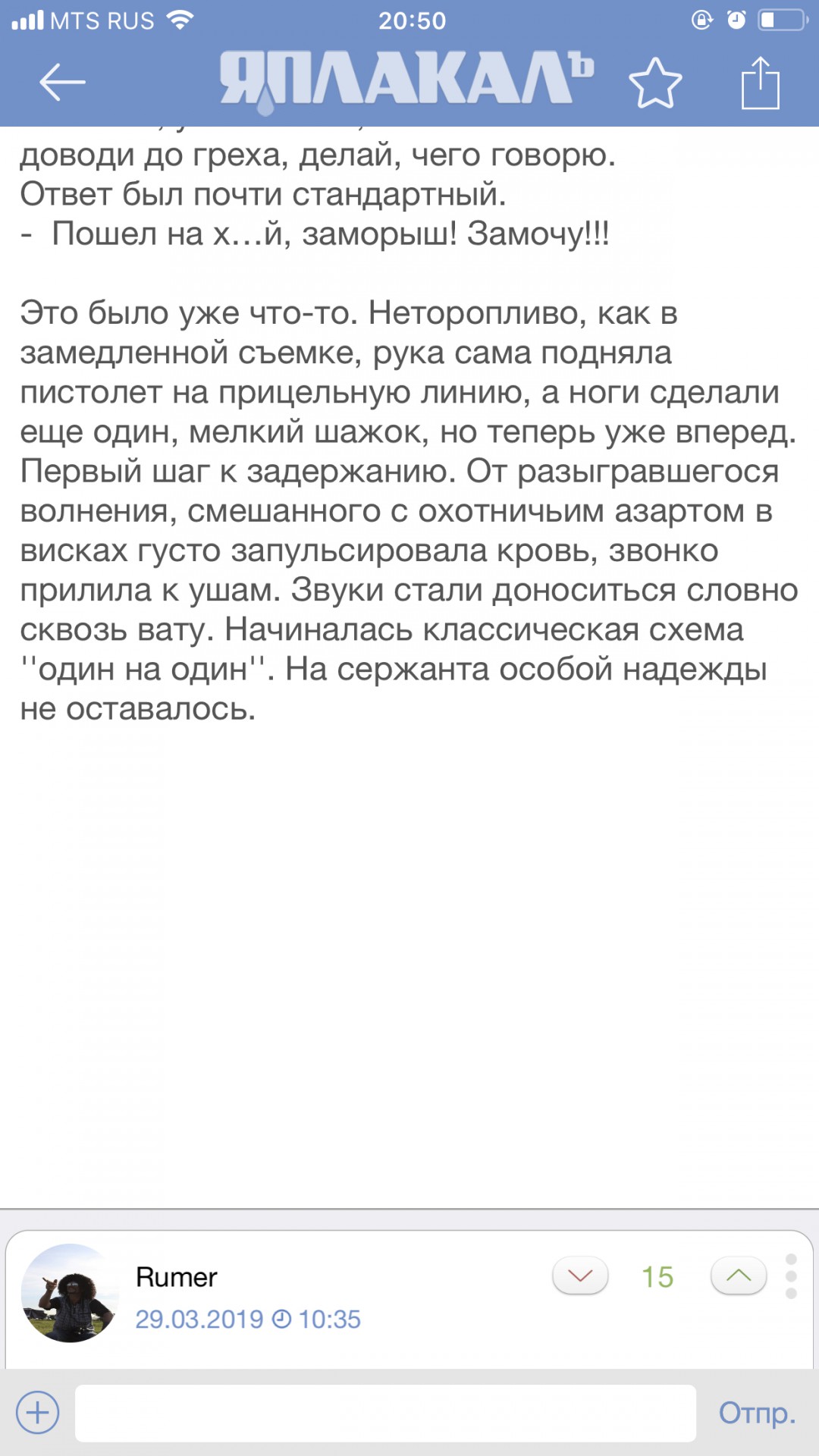This screenshot has width=819, height=1456.
Task: Add attachment with plus icon
Action: tap(37, 1413)
